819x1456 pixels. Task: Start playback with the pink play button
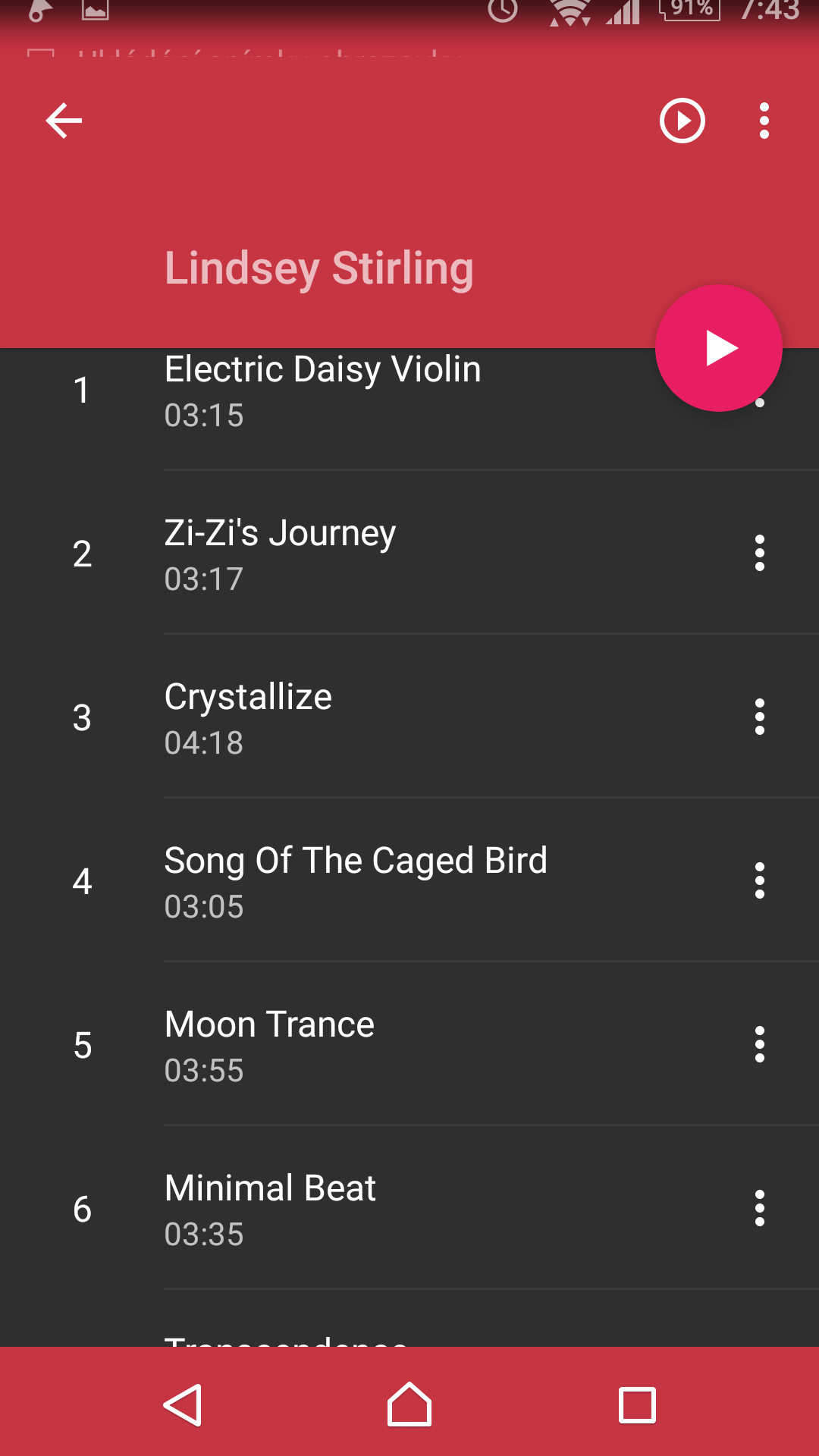[x=719, y=348]
